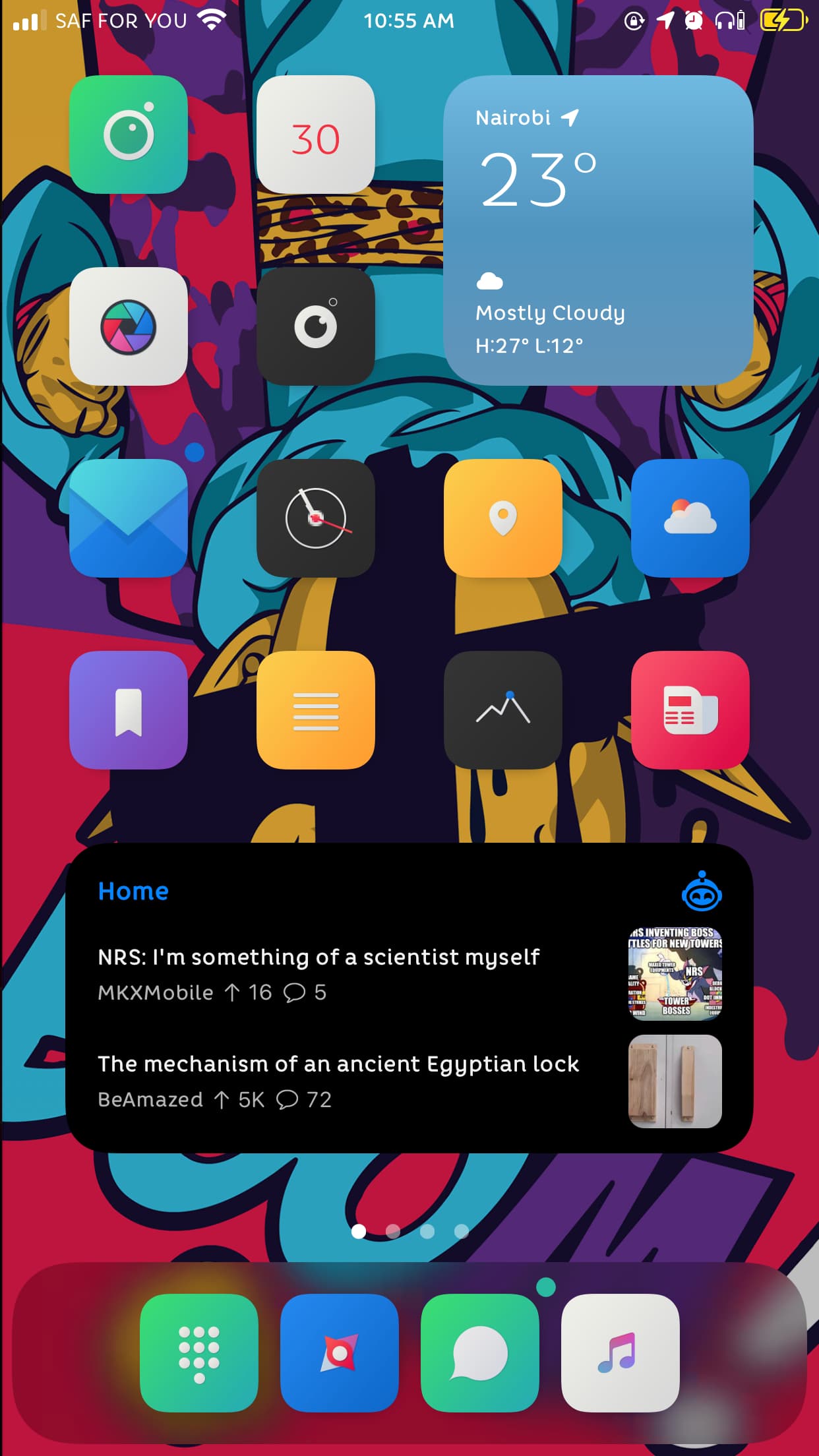Open the green camera app icon
The height and width of the screenshot is (1456, 819).
point(129,135)
